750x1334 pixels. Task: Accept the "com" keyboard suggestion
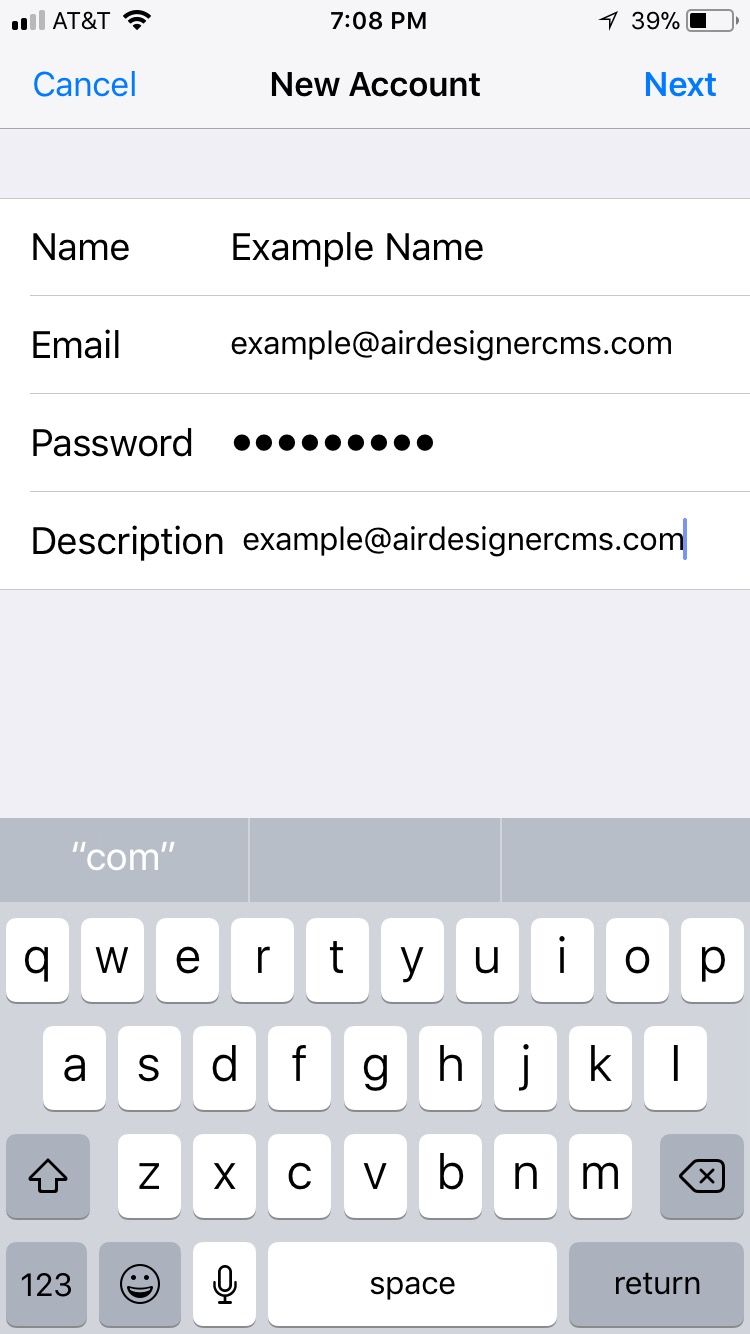[x=124, y=858]
